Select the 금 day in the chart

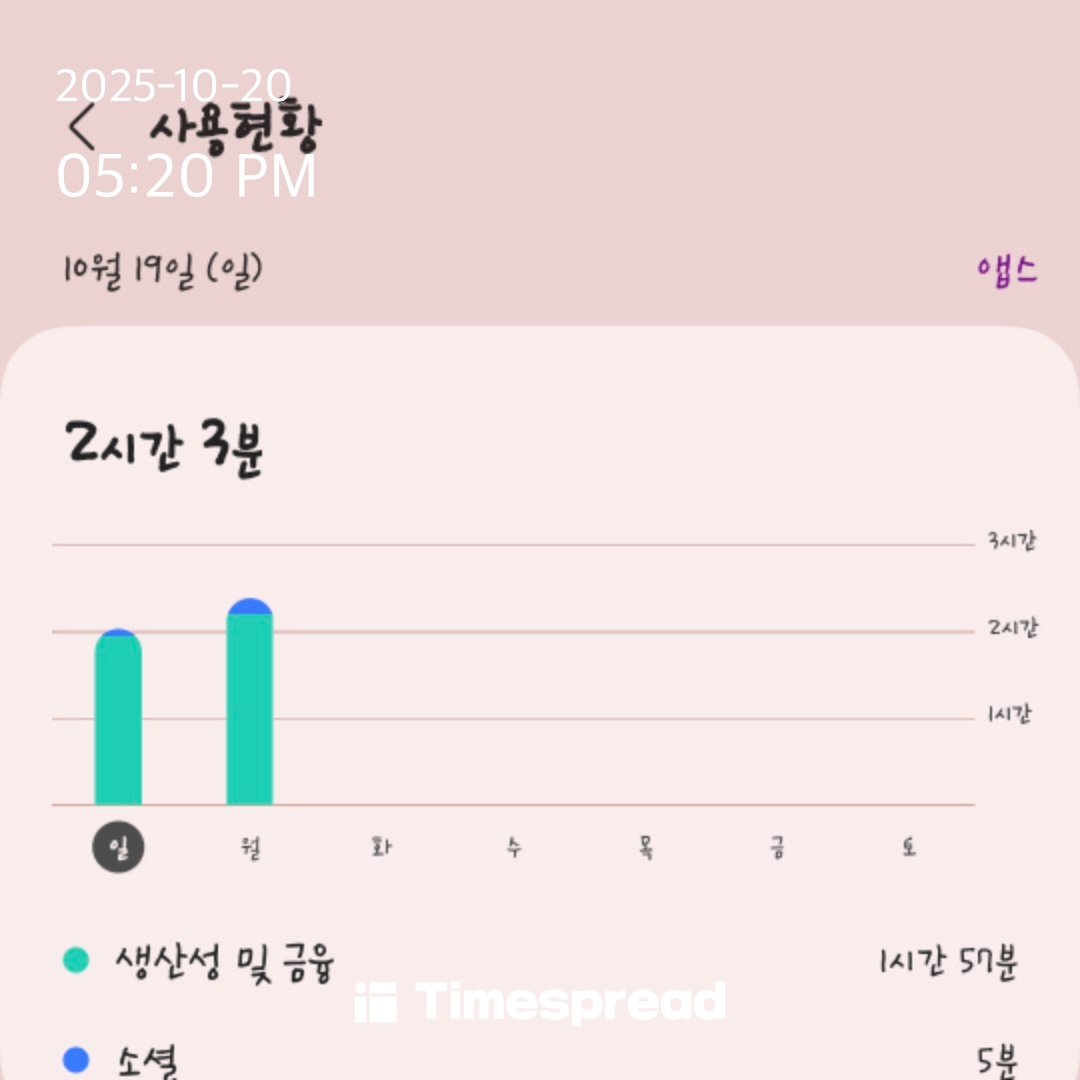(778, 847)
